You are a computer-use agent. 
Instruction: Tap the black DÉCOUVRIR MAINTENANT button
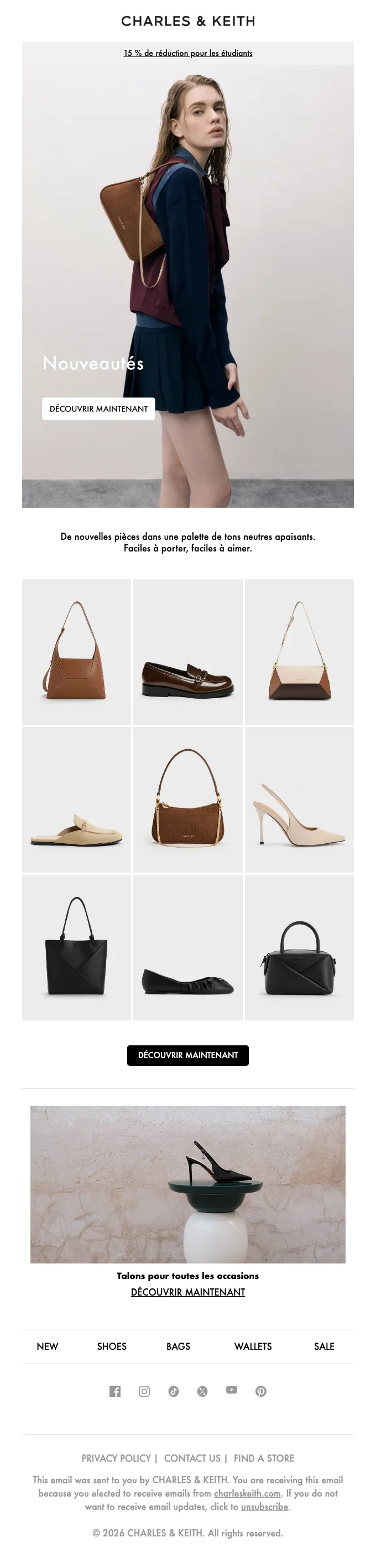[187, 1055]
